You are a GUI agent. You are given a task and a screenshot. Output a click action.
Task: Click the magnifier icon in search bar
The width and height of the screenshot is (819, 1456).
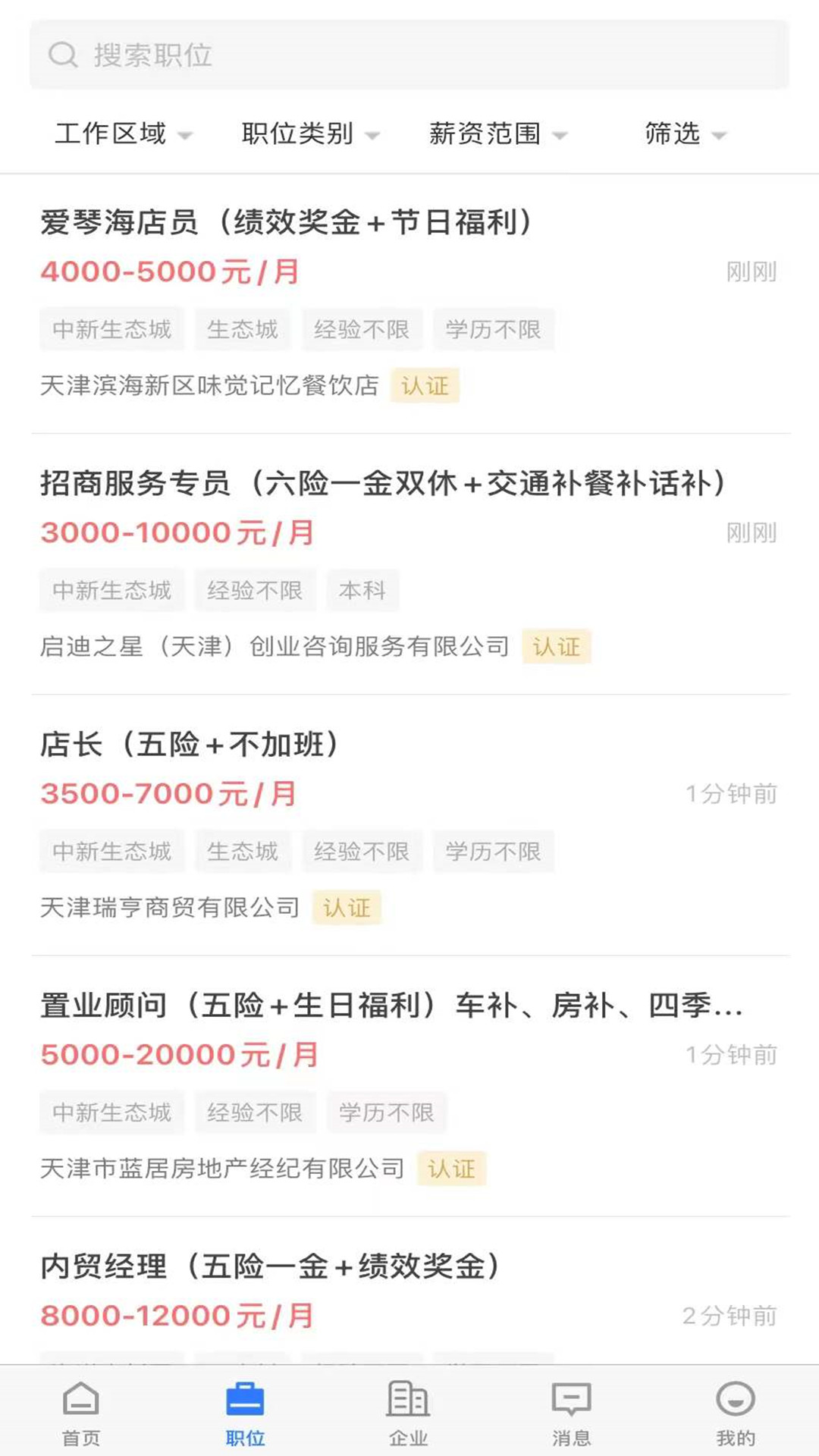pos(64,55)
